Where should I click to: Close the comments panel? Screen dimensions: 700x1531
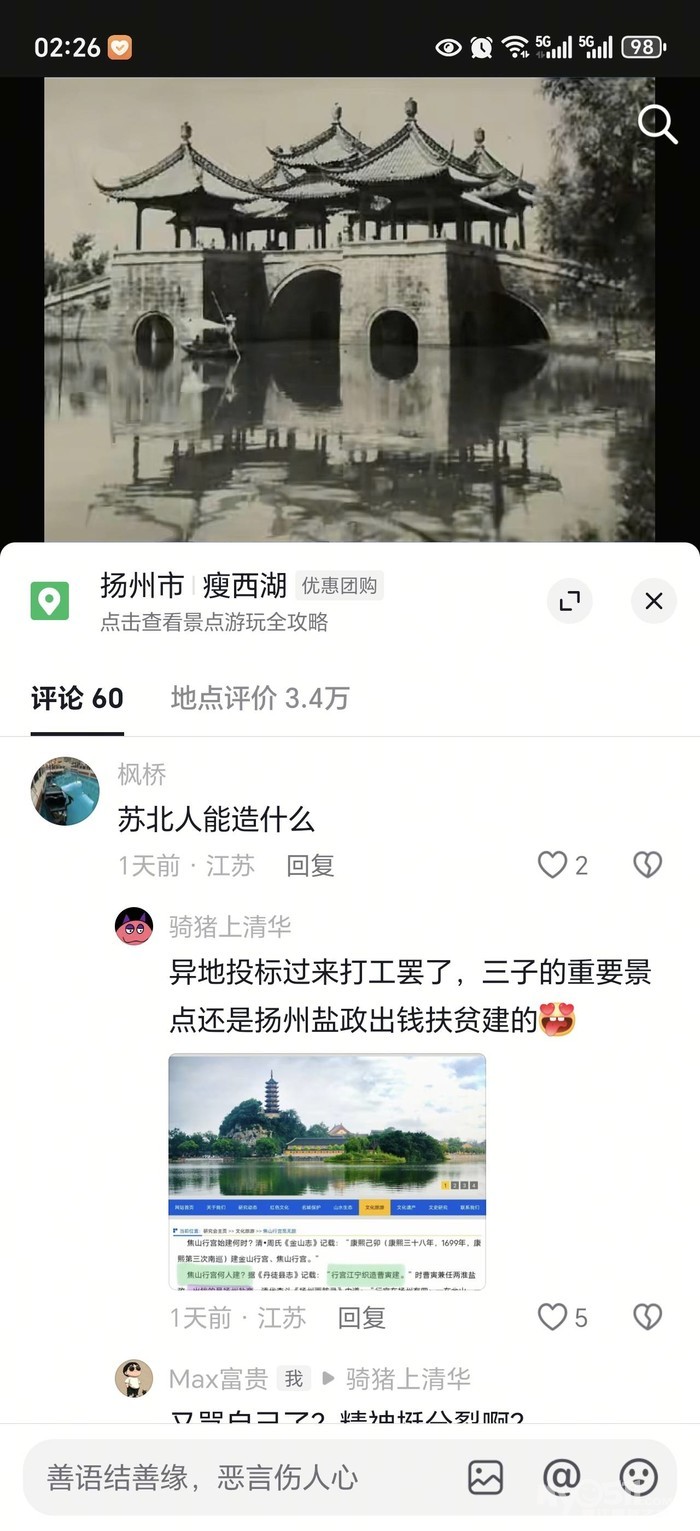click(x=654, y=601)
